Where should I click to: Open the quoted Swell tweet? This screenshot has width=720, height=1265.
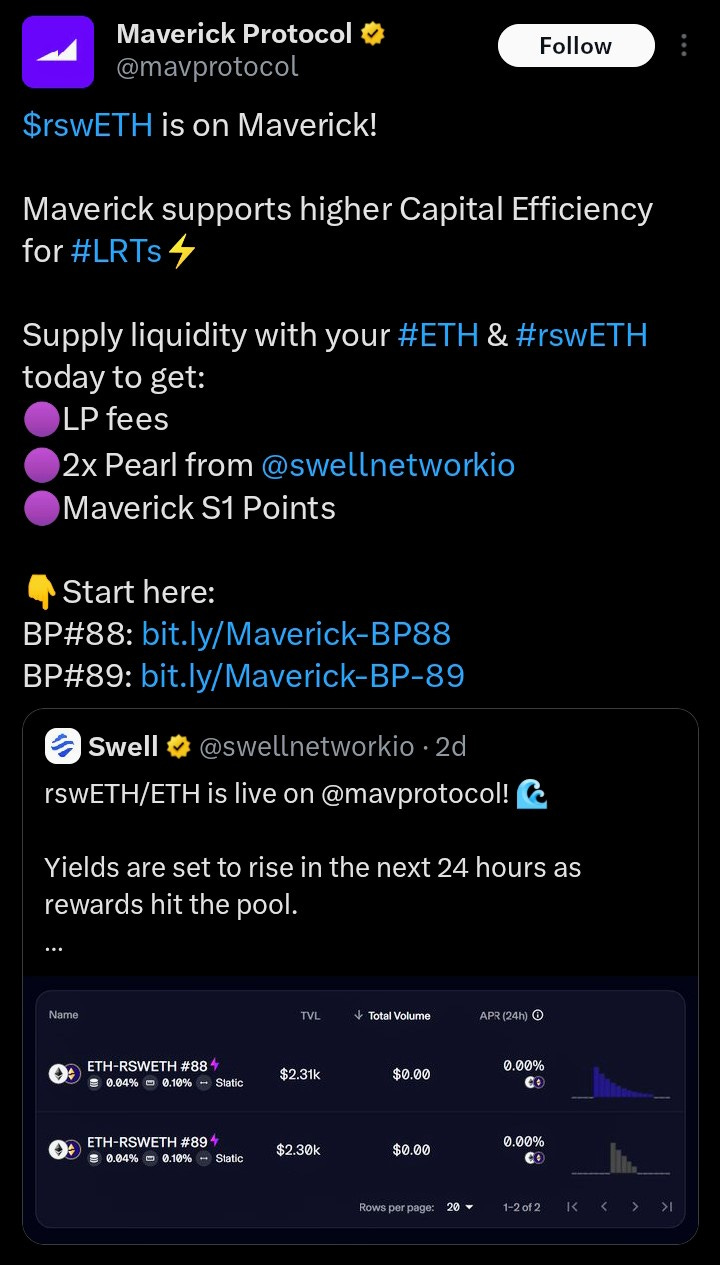(x=360, y=976)
